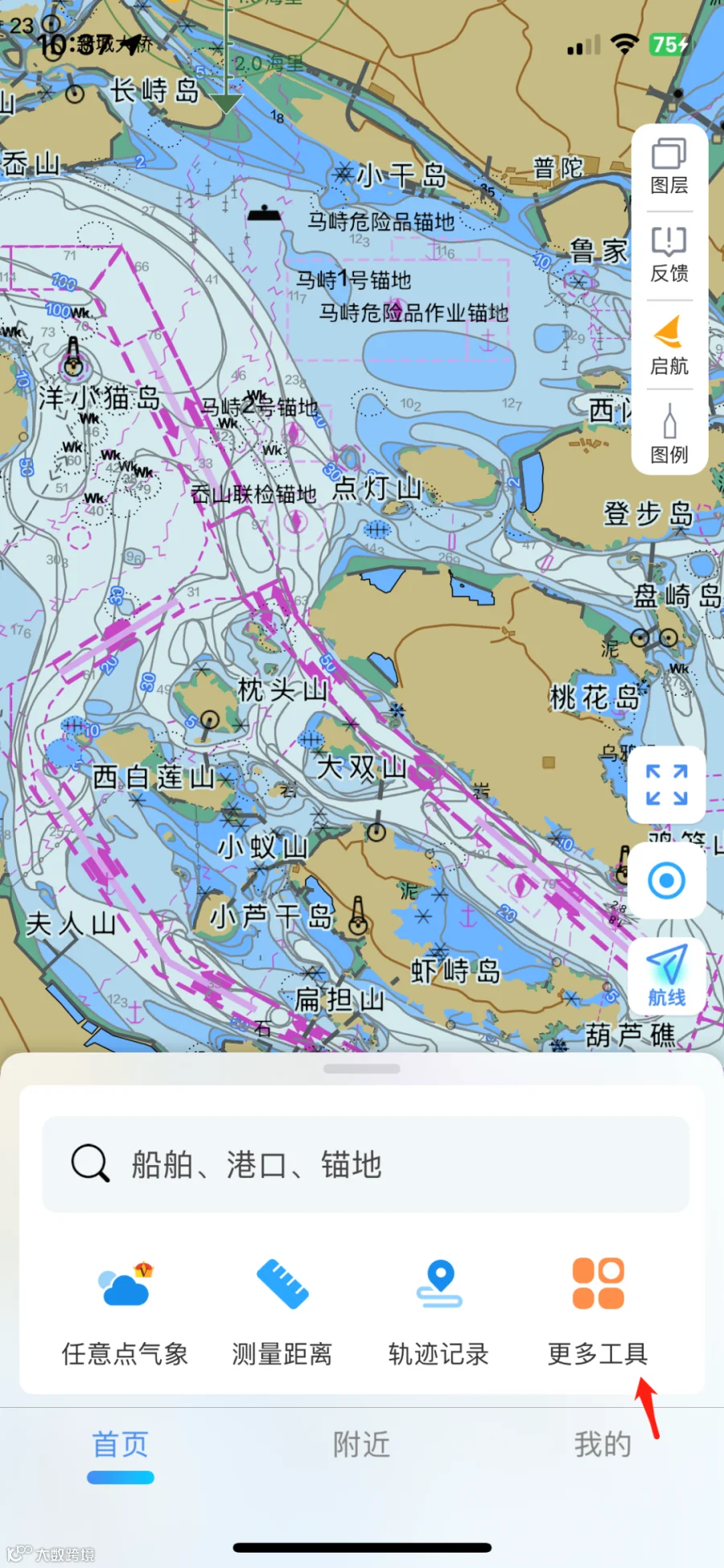Expand map to full screen

pos(667,785)
